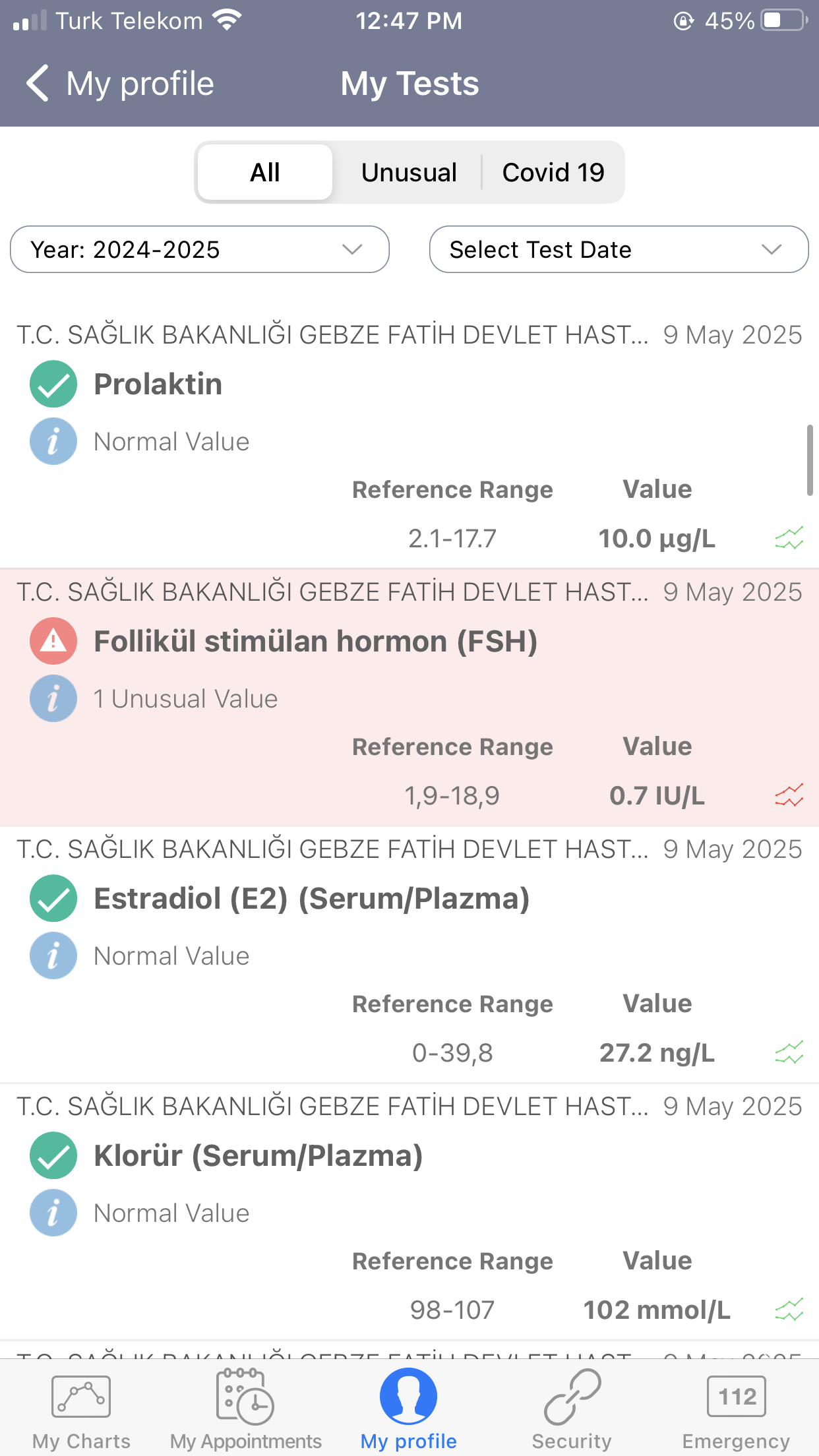Screen dimensions: 819x1456
Task: Show trend chart for Estradiol value
Action: pyautogui.click(x=789, y=1052)
